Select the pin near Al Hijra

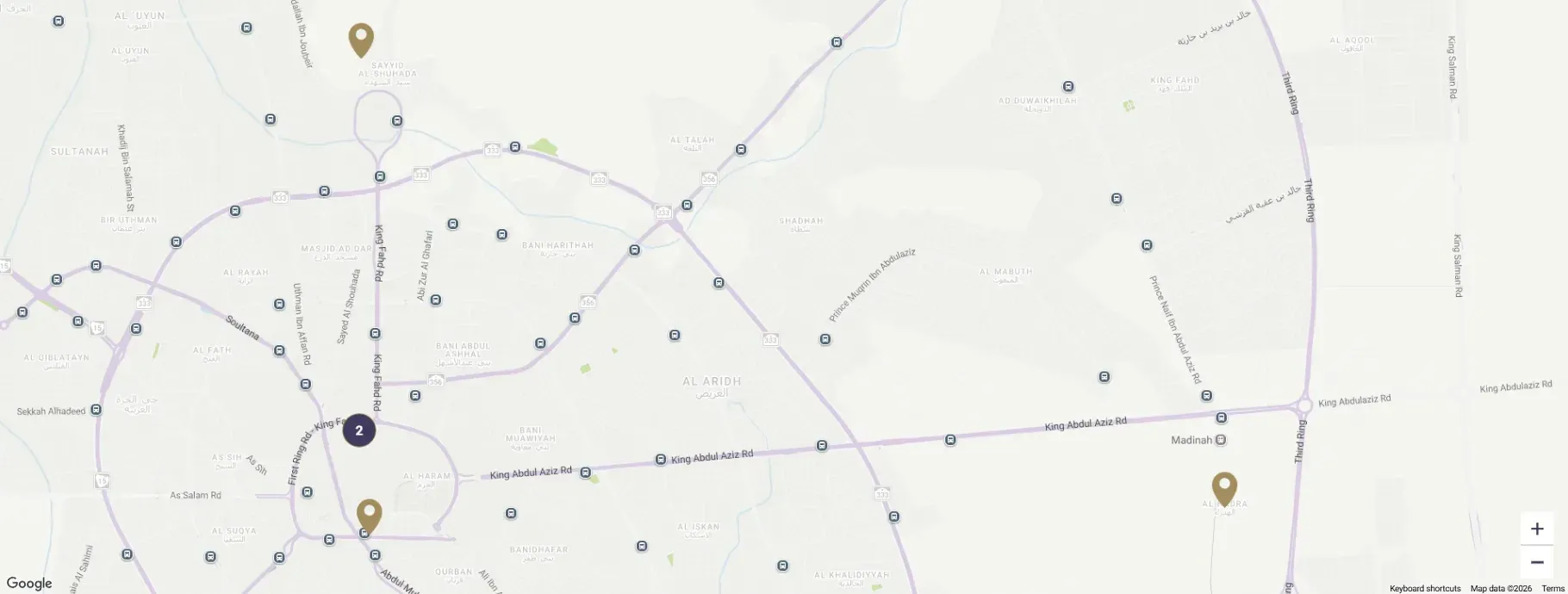[1224, 489]
